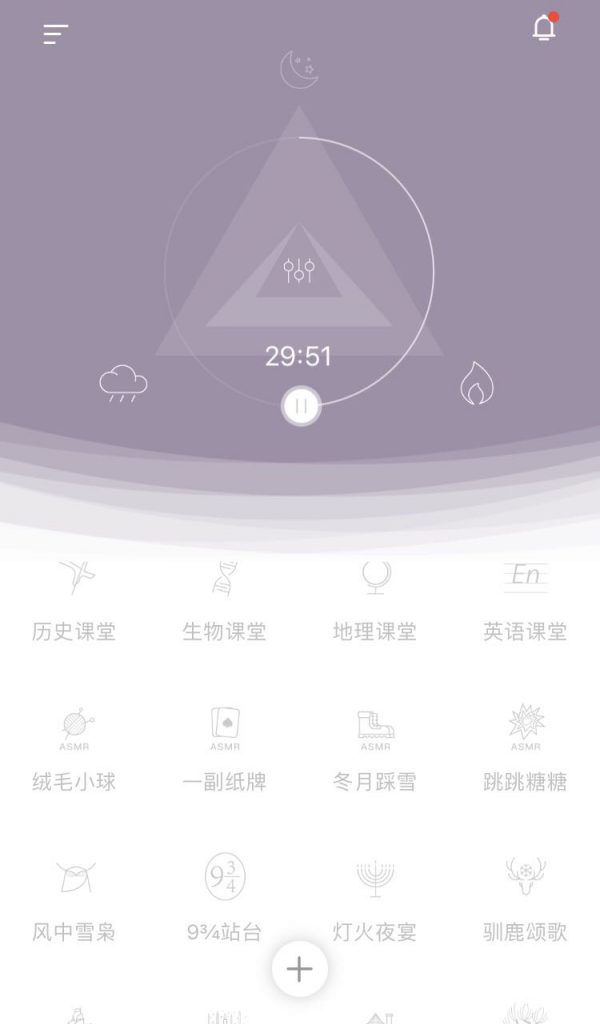Select the rain cloud sound
600x1024 pixels.
coord(123,384)
